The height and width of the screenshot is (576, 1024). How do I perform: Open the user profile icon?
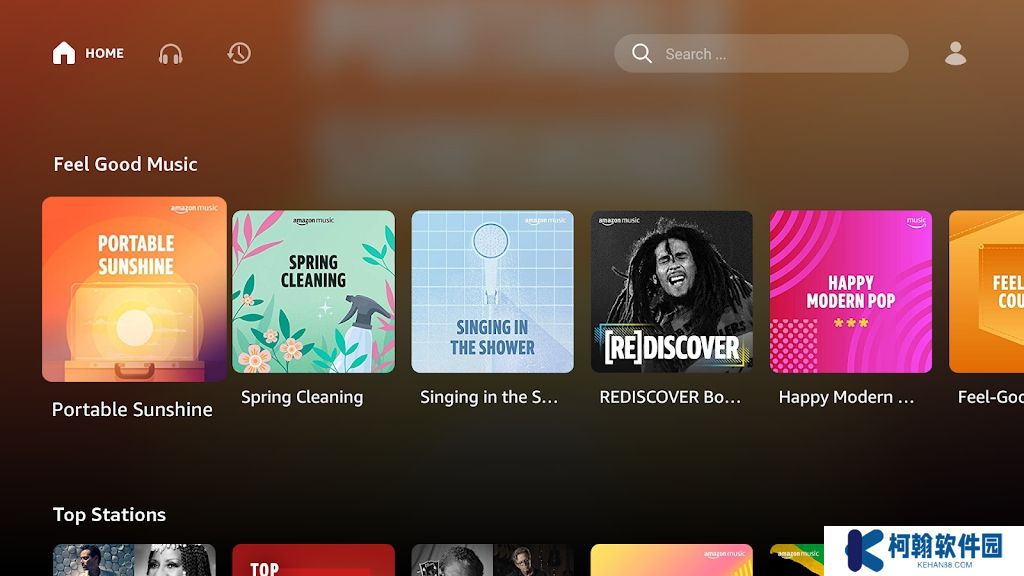click(955, 54)
